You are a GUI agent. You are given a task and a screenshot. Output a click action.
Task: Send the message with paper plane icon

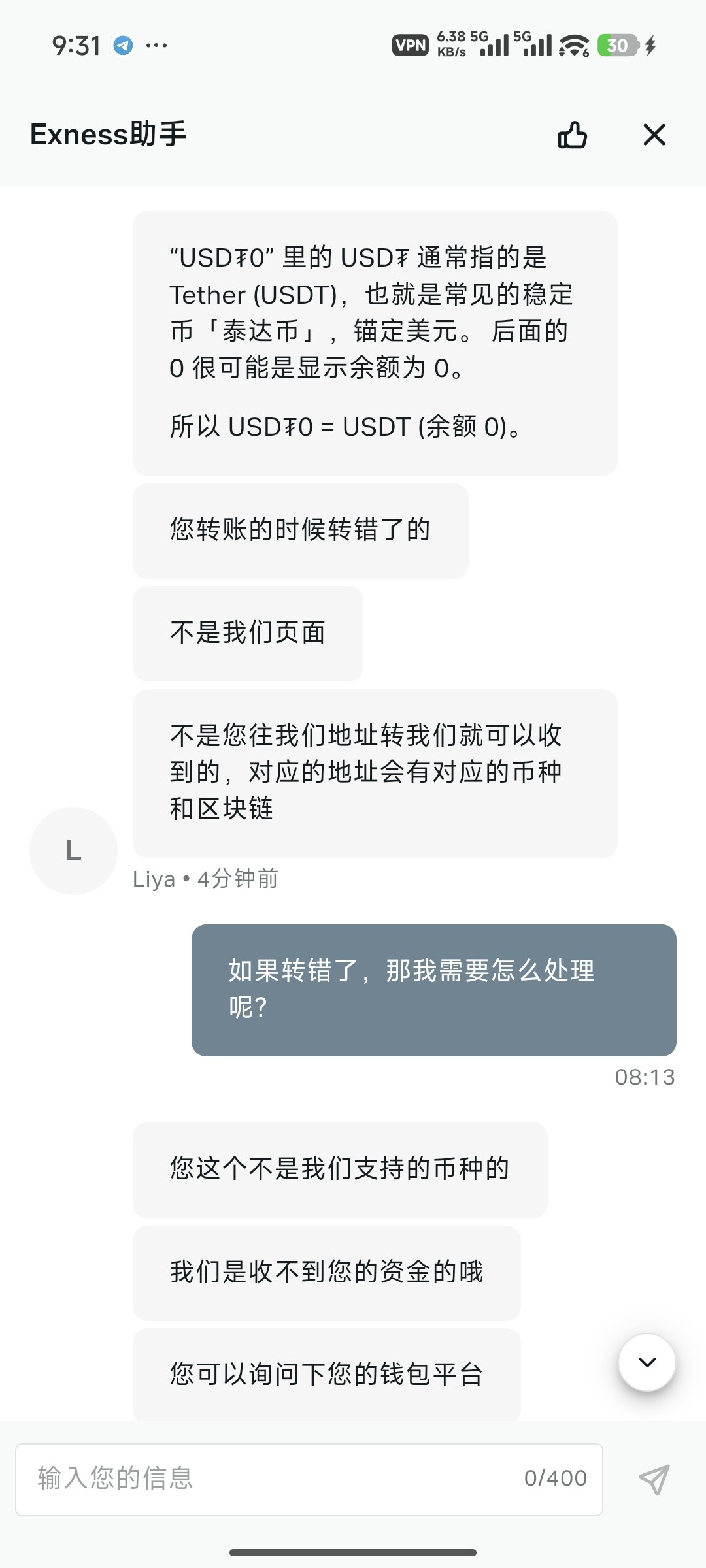click(x=654, y=1479)
